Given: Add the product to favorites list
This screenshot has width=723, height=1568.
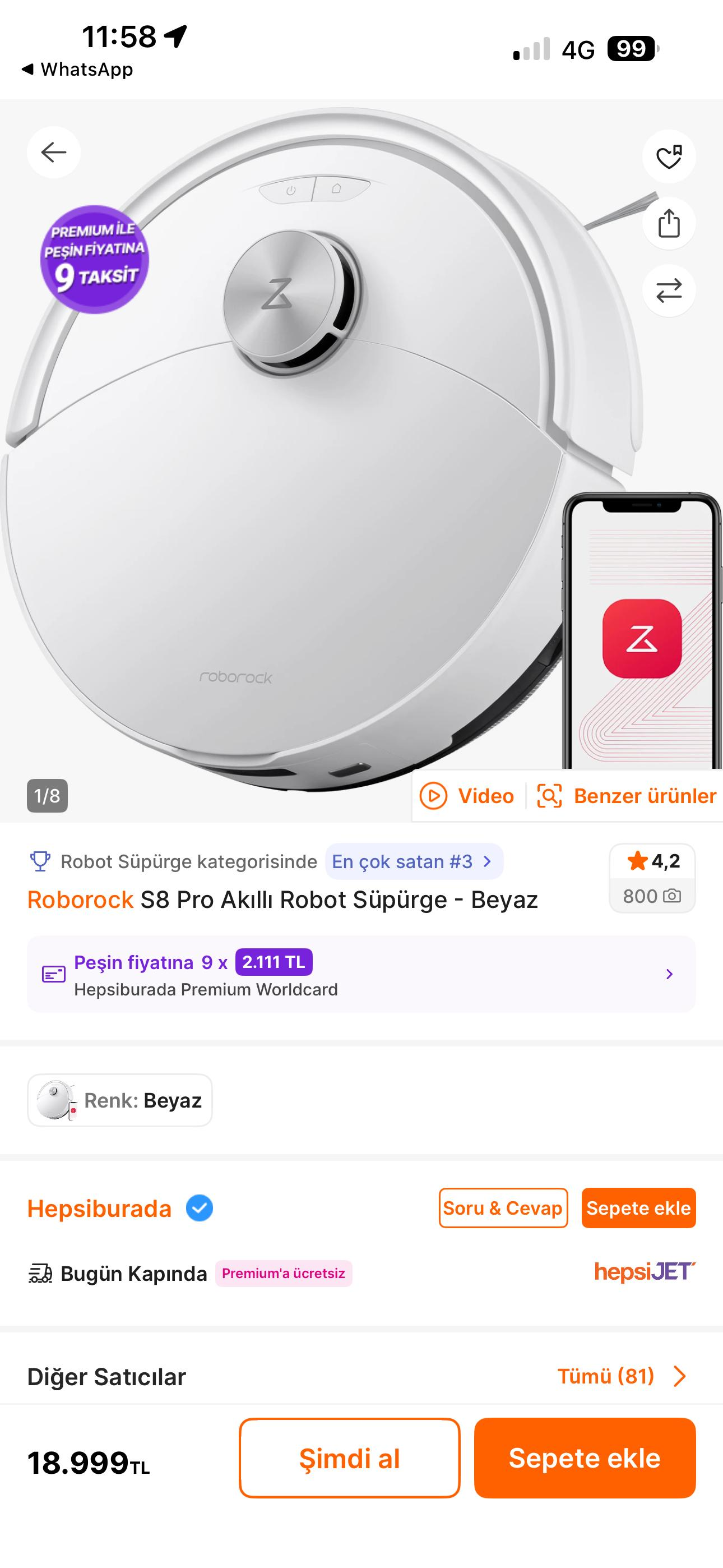Looking at the screenshot, I should click(x=669, y=156).
